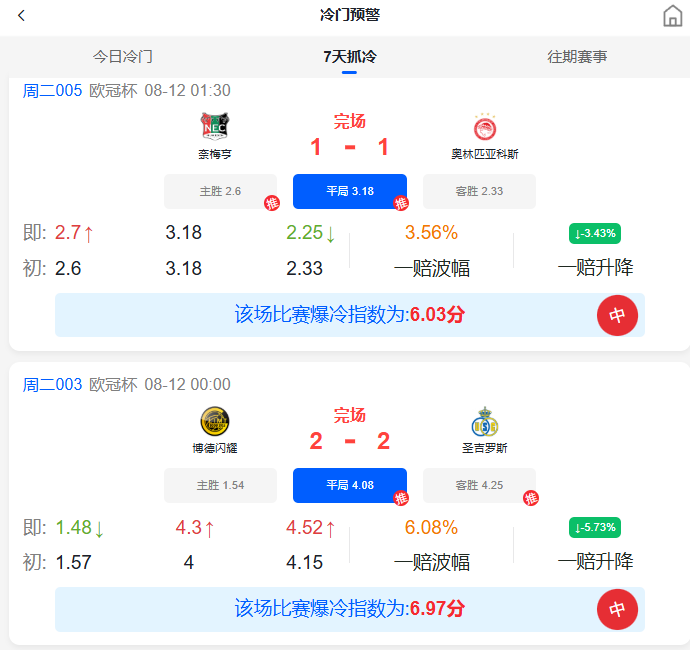Open the home icon in header

pos(672,16)
